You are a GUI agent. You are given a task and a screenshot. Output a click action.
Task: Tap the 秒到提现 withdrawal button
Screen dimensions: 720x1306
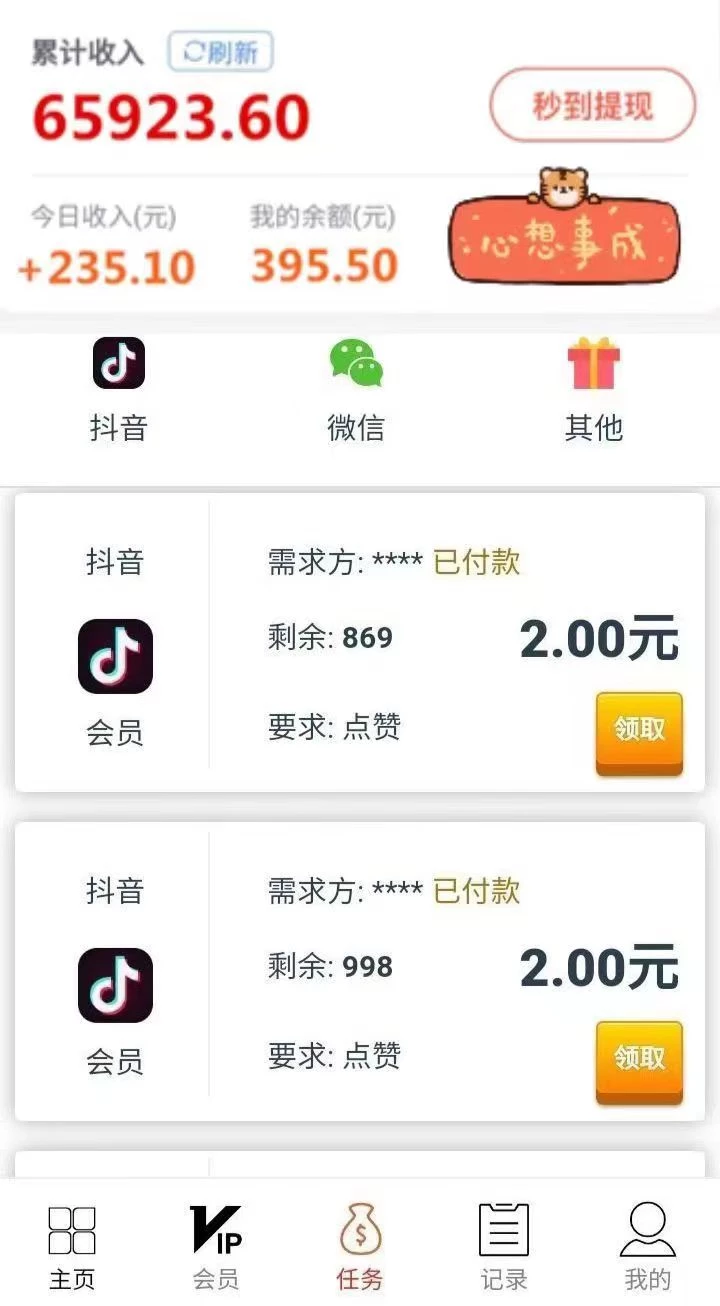click(591, 105)
